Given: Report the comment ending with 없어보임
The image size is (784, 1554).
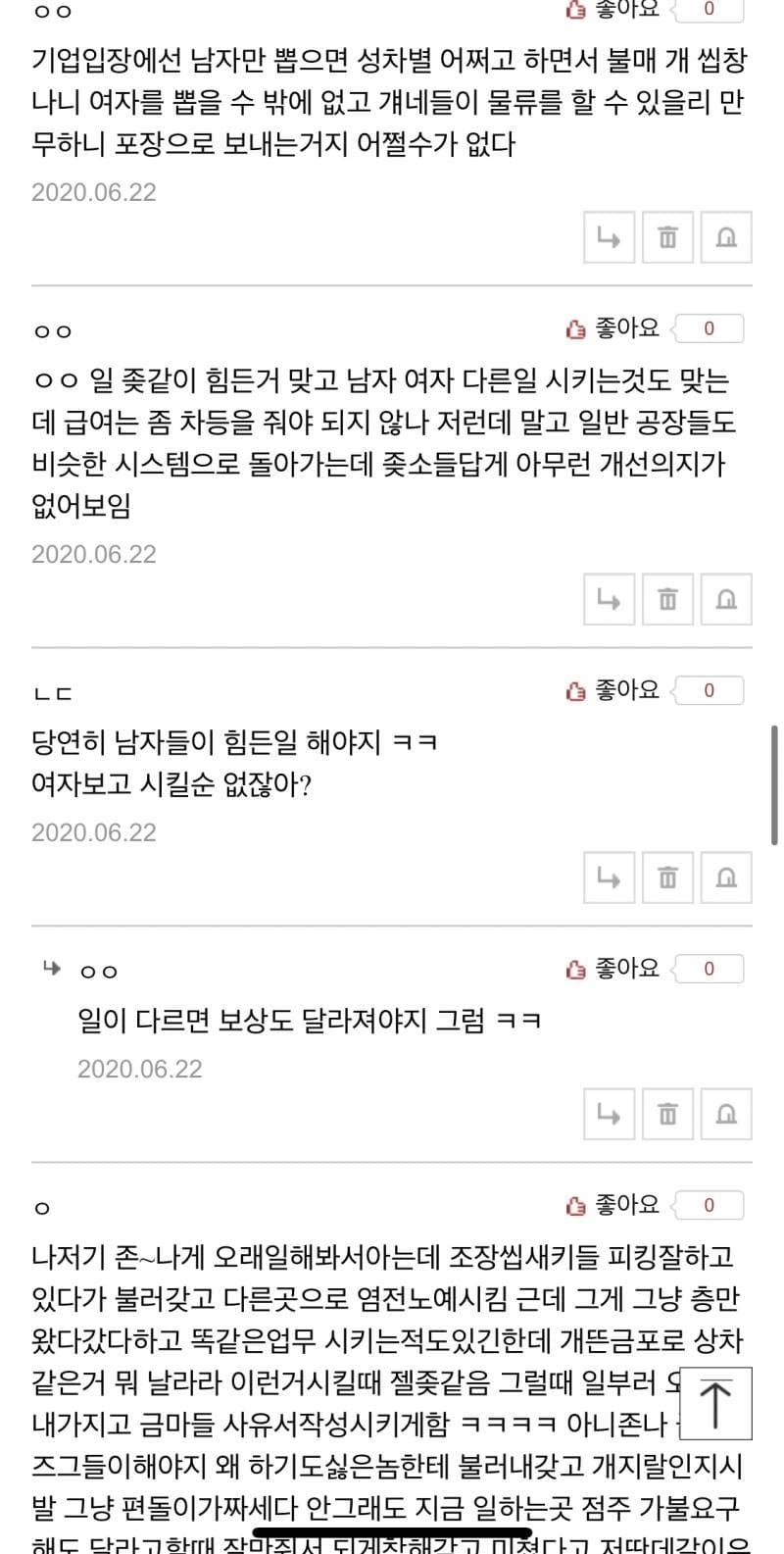Looking at the screenshot, I should 726,599.
